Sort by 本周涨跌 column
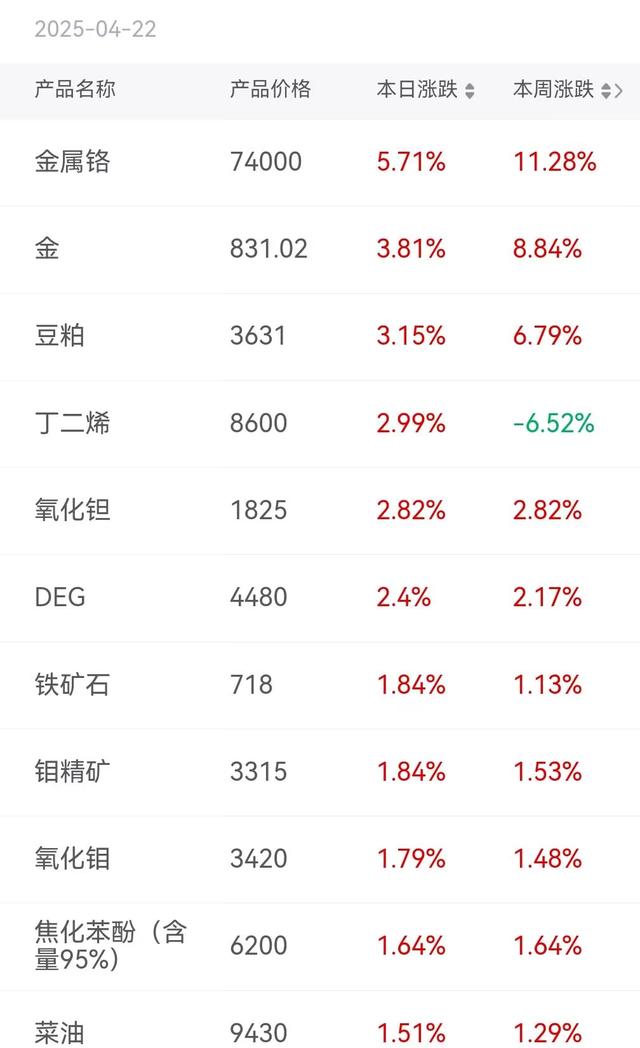Viewport: 640px width, 1048px height. (562, 90)
